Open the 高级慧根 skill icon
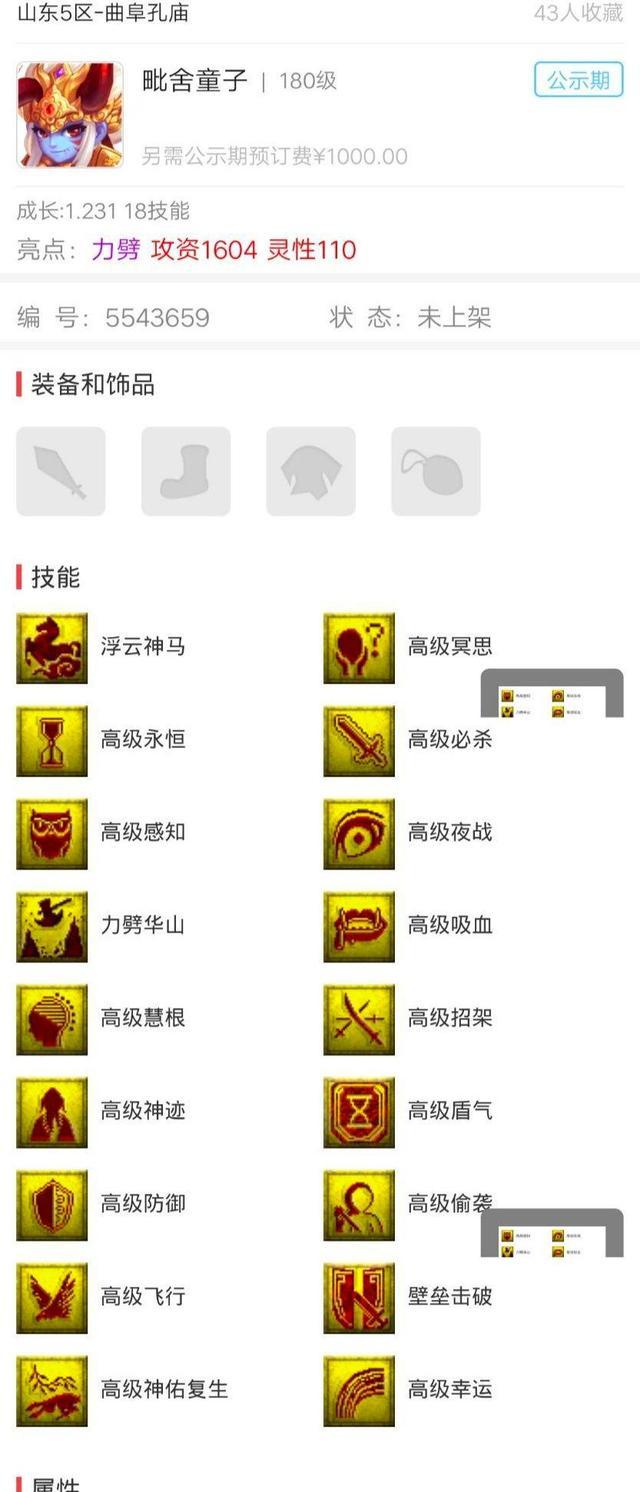Viewport: 640px width, 1492px height. [52, 1019]
